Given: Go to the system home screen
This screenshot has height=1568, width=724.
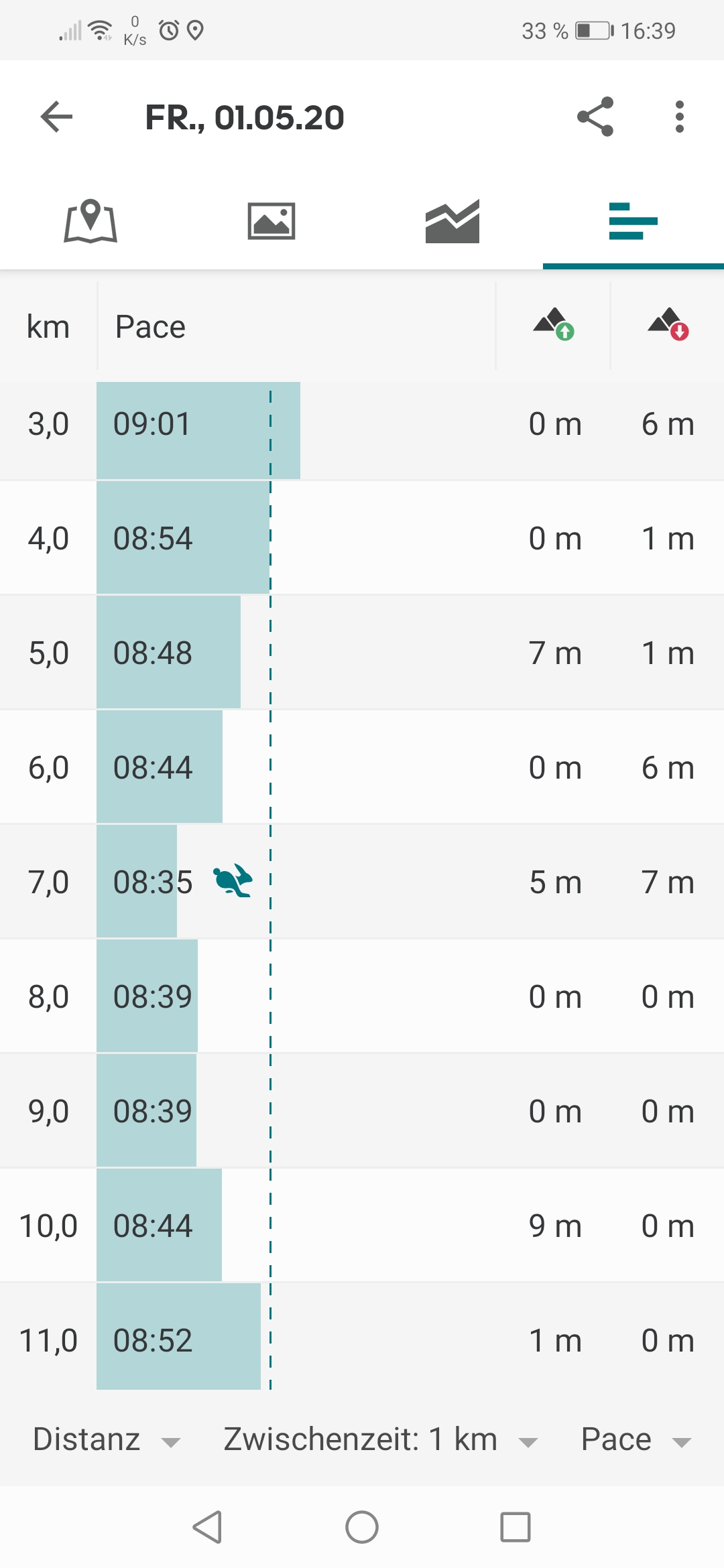Looking at the screenshot, I should tap(362, 1527).
